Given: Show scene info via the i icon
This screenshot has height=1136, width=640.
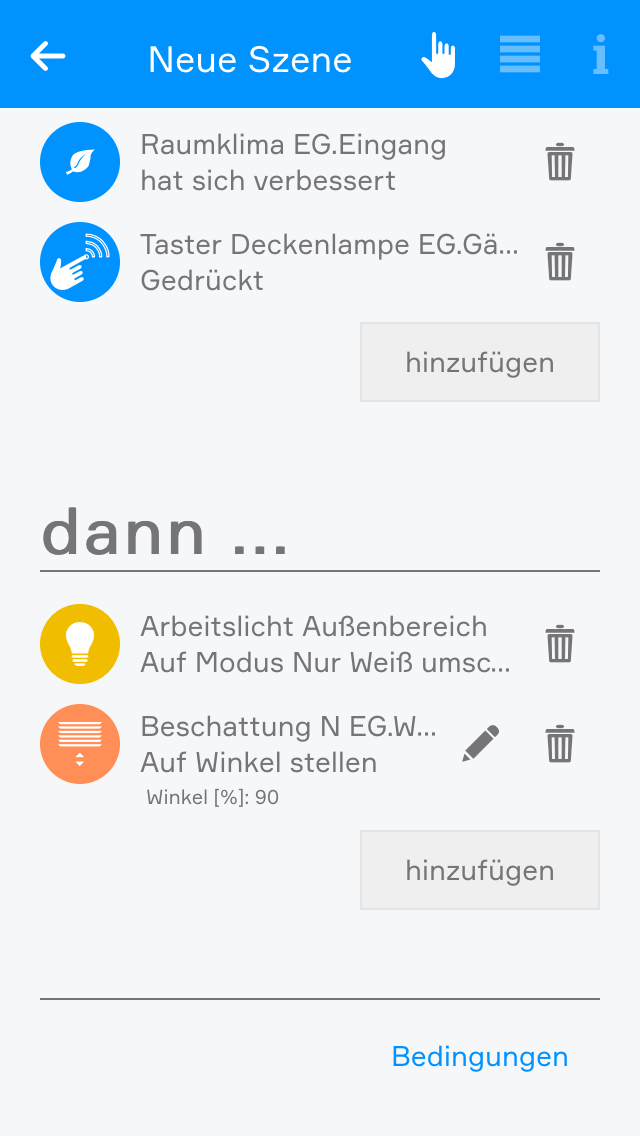Looking at the screenshot, I should click(x=600, y=56).
